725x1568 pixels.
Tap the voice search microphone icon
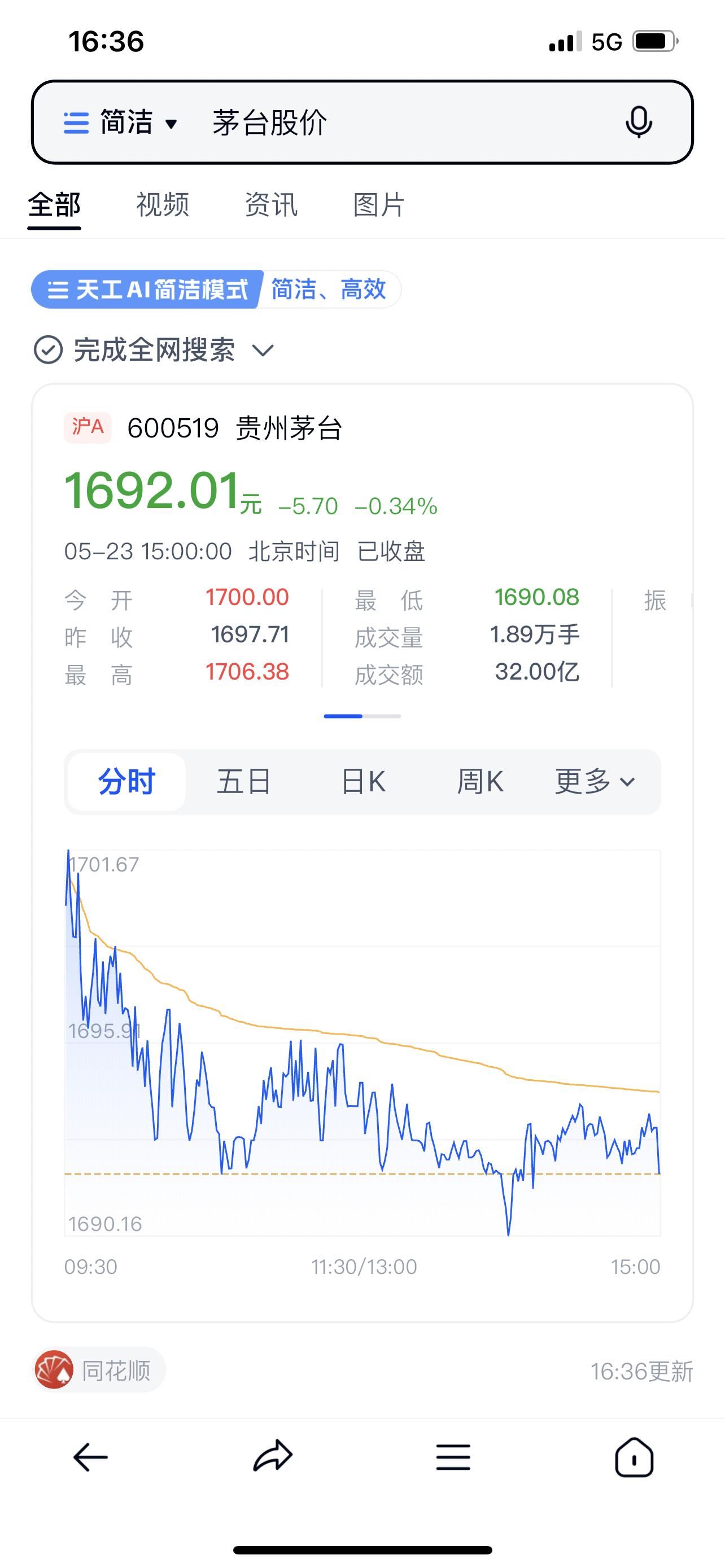coord(640,122)
